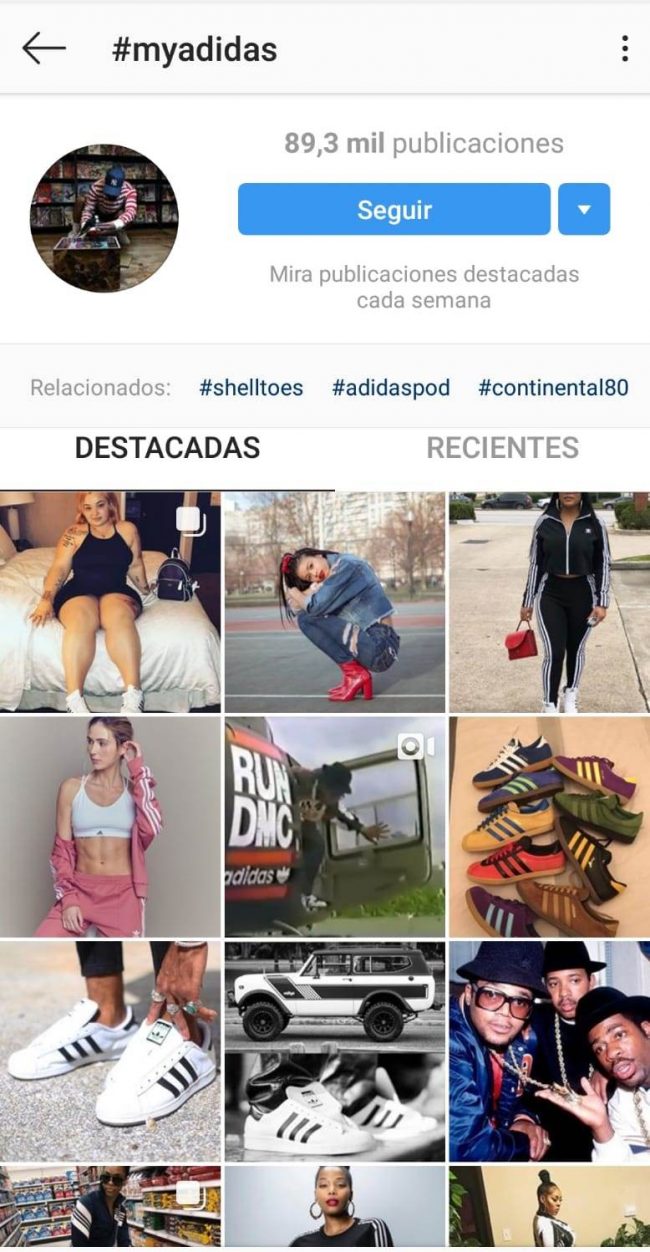Image resolution: width=650 pixels, height=1252 pixels.
Task: Open the white Superstar sneakers post with hands
Action: 110,1050
